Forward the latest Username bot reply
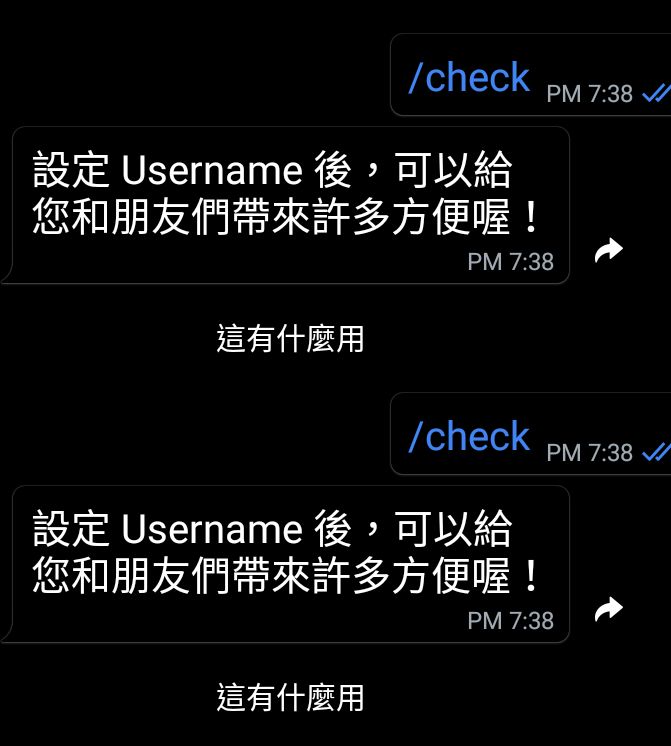671x746 pixels. (608, 609)
